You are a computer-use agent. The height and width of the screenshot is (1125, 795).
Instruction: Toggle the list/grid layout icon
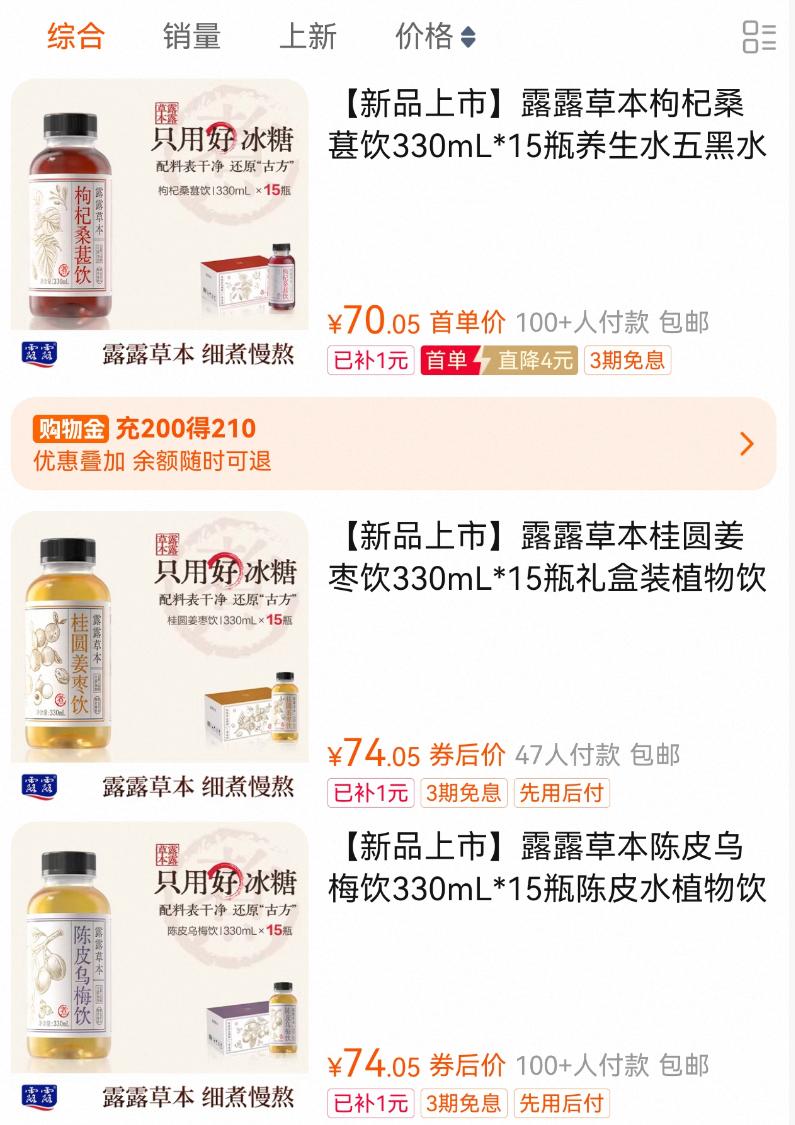pyautogui.click(x=759, y=37)
